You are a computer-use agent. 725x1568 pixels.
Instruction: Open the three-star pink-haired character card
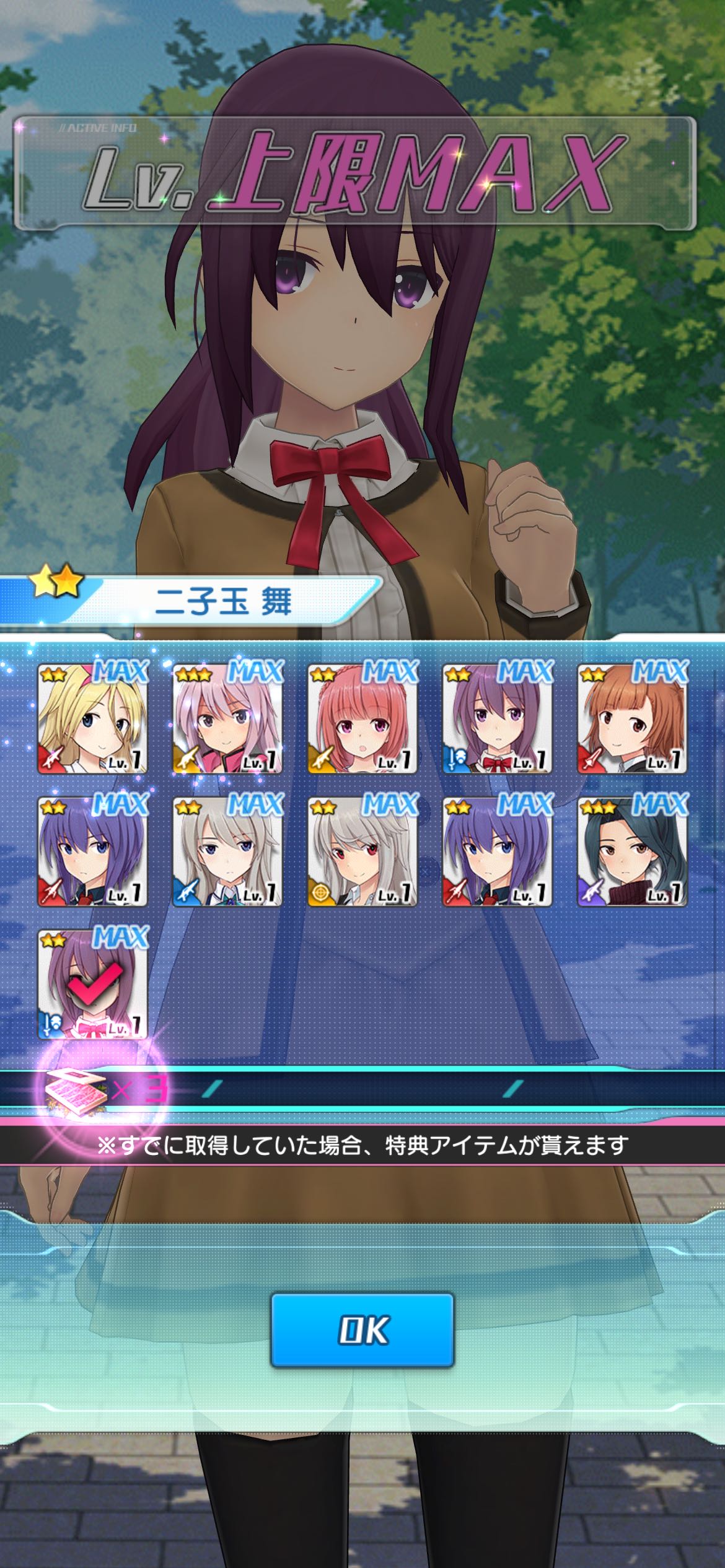pos(227,718)
